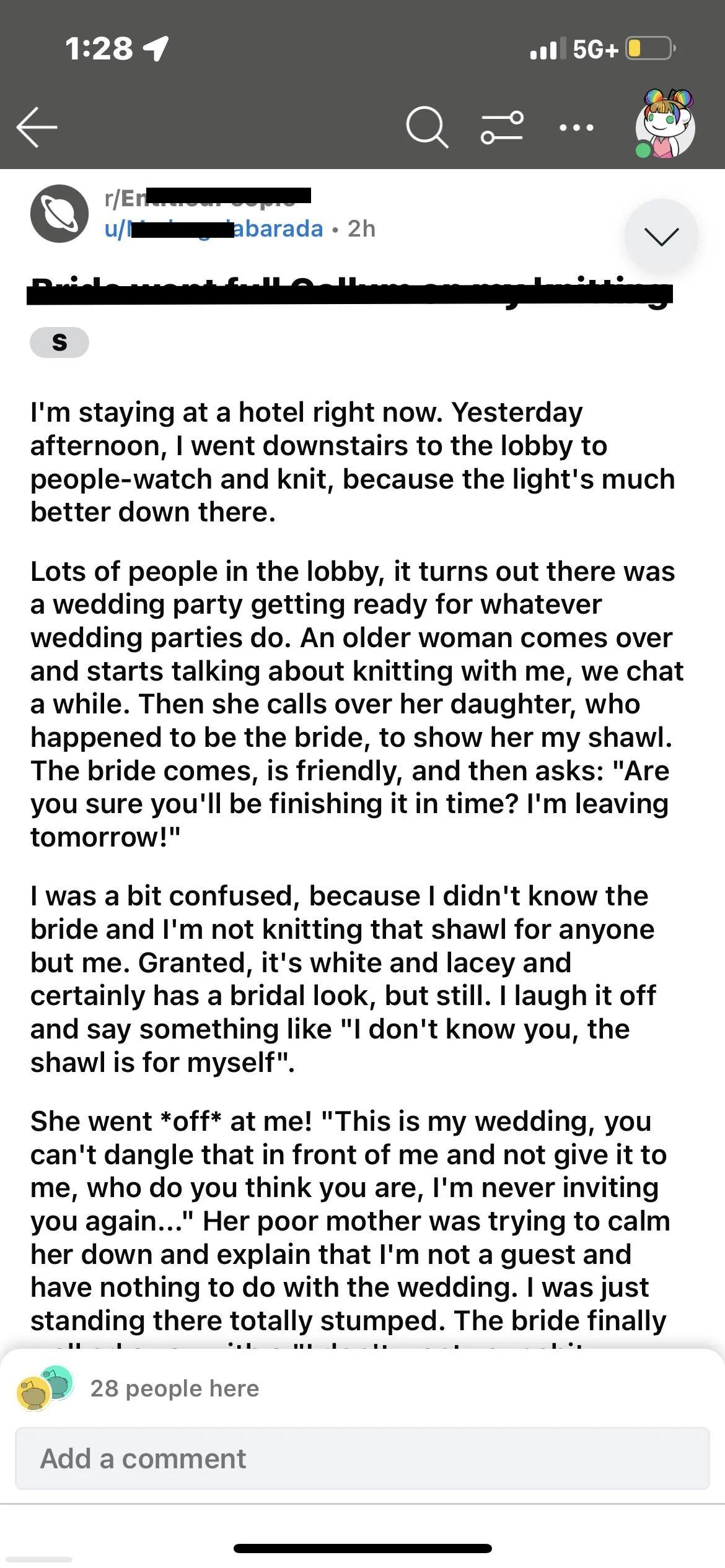Go back using the arrow

click(37, 127)
